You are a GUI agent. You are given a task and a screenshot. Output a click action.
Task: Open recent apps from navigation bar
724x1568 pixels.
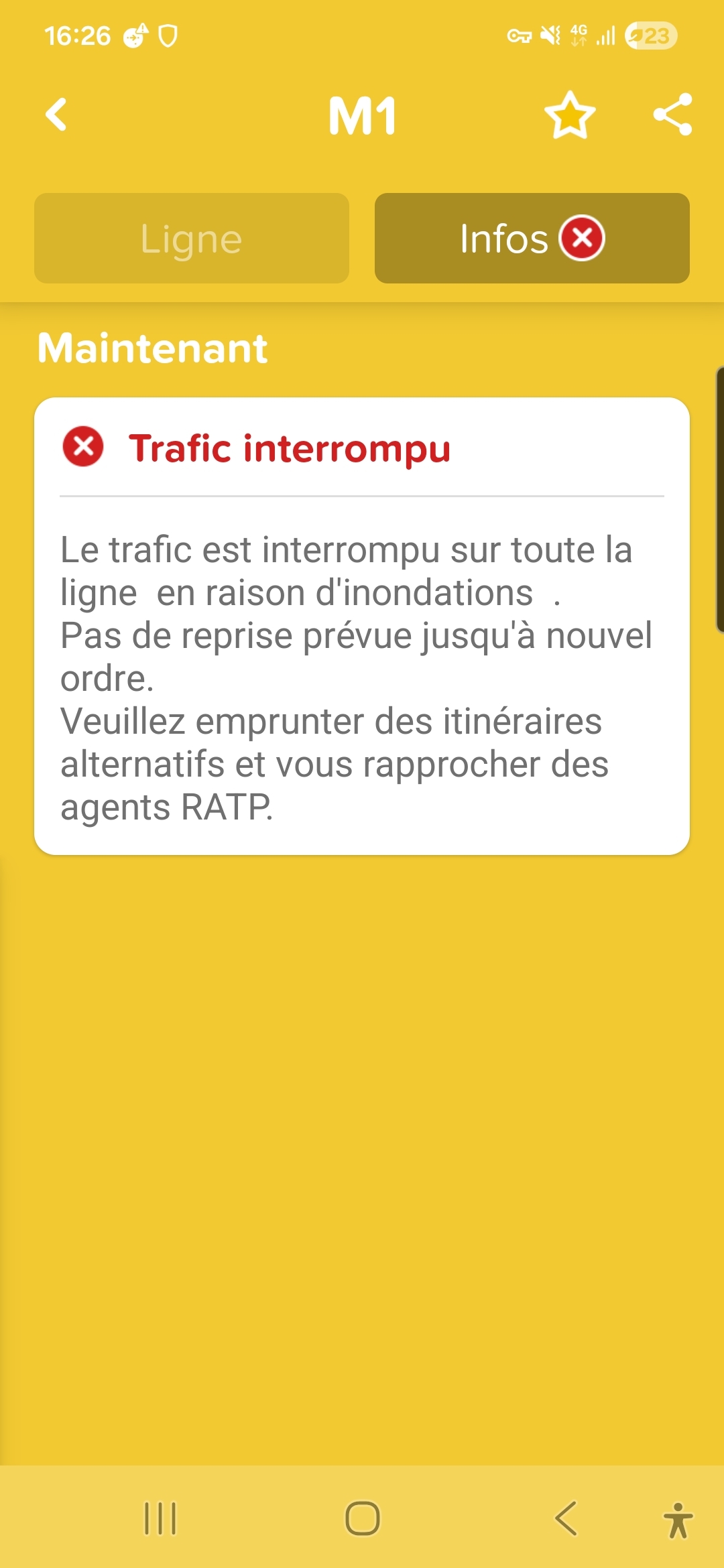click(x=161, y=1518)
